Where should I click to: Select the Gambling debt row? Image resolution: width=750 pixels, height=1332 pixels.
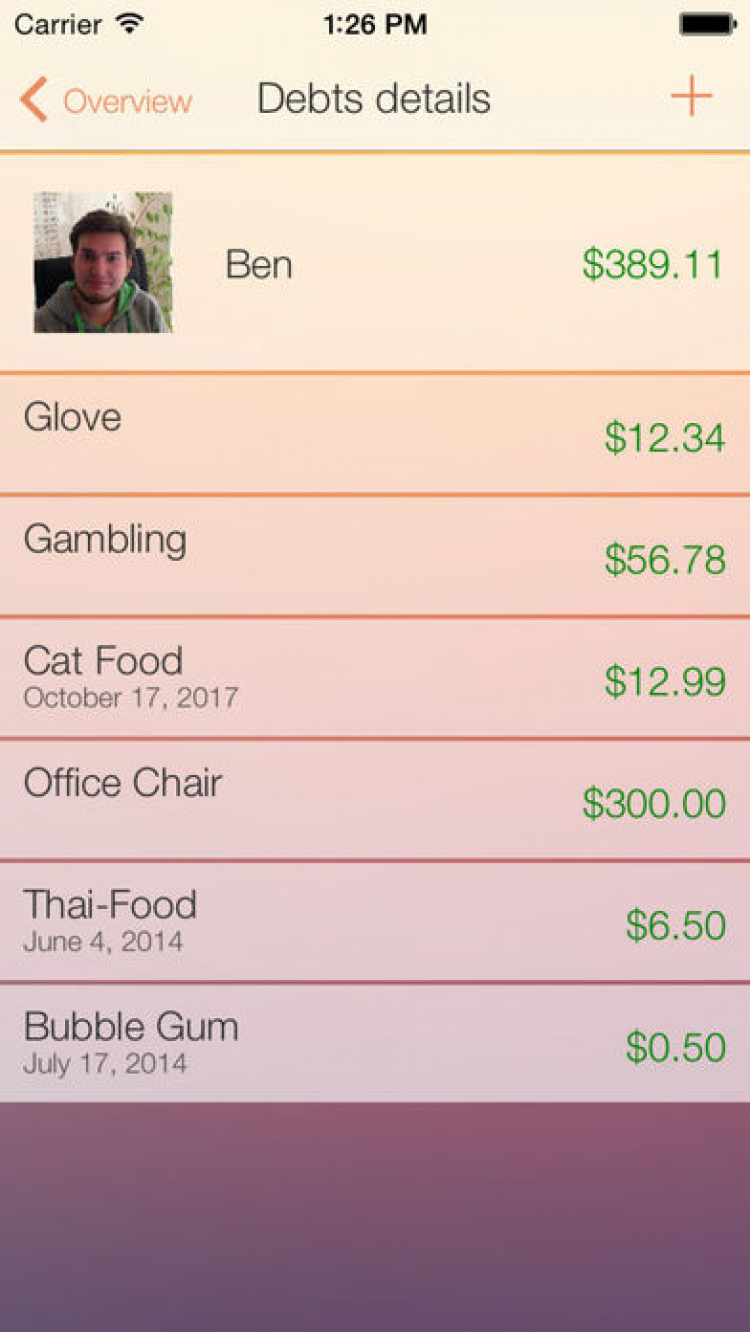click(374, 556)
